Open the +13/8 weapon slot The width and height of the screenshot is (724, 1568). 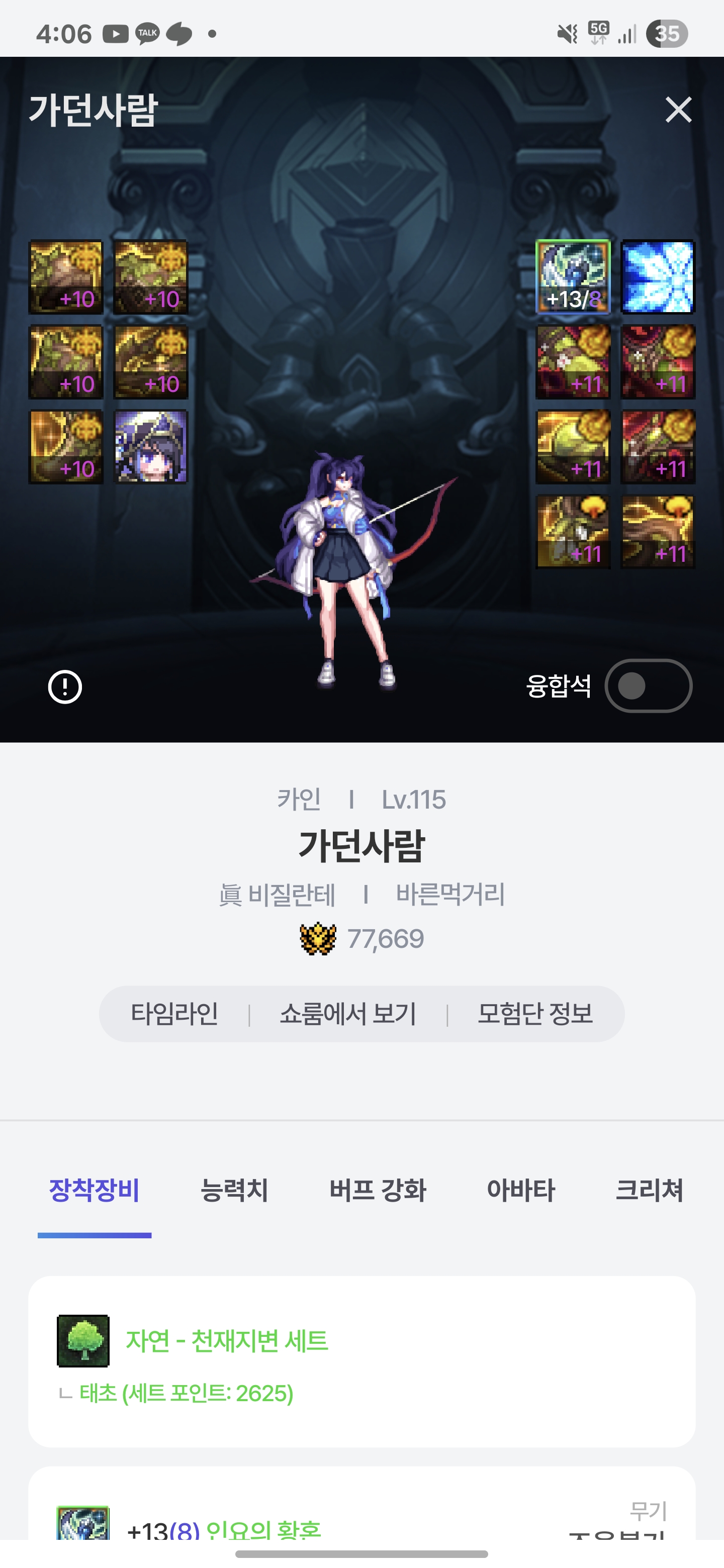[x=572, y=277]
